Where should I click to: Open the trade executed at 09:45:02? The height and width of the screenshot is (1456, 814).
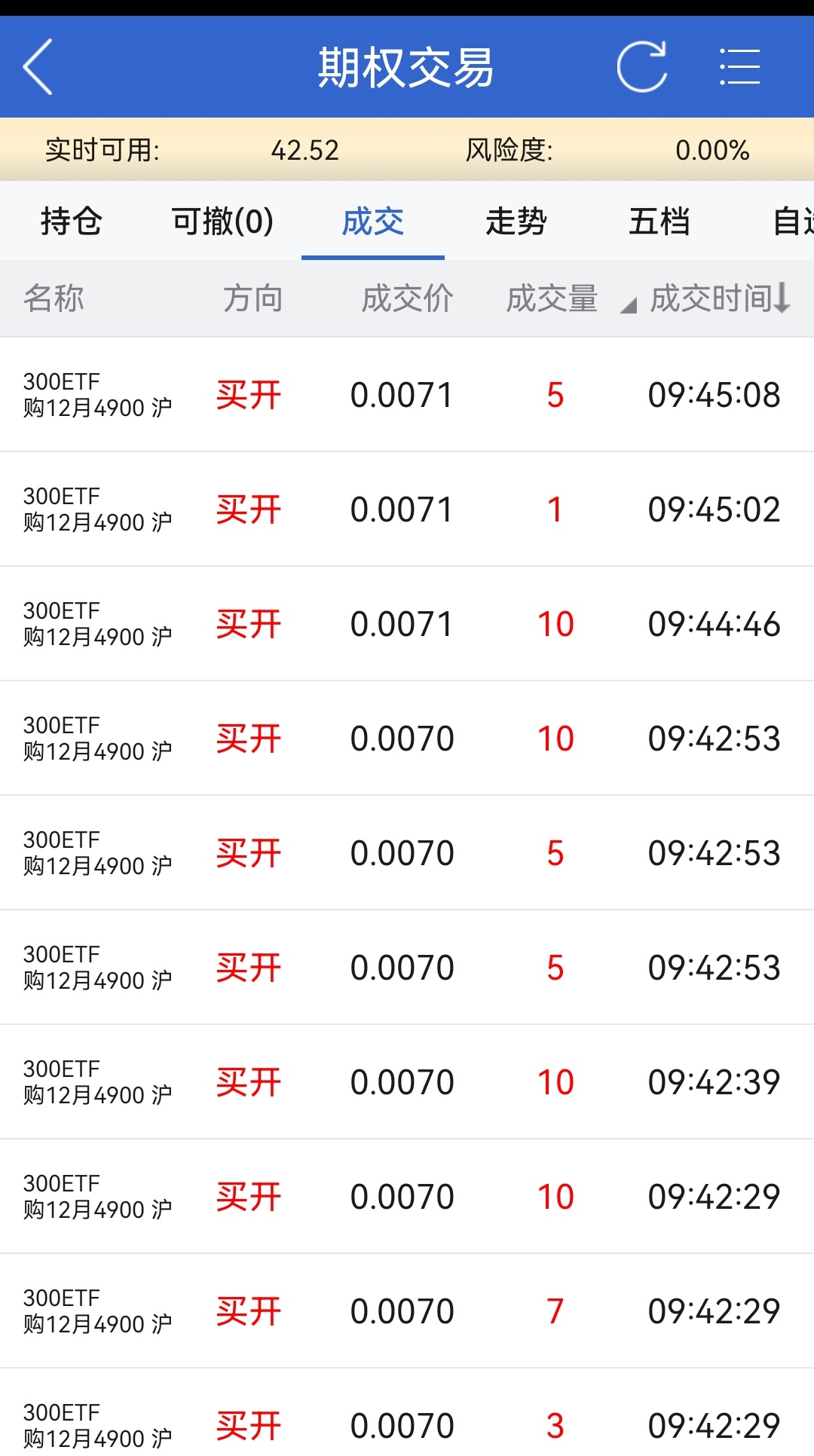point(407,509)
